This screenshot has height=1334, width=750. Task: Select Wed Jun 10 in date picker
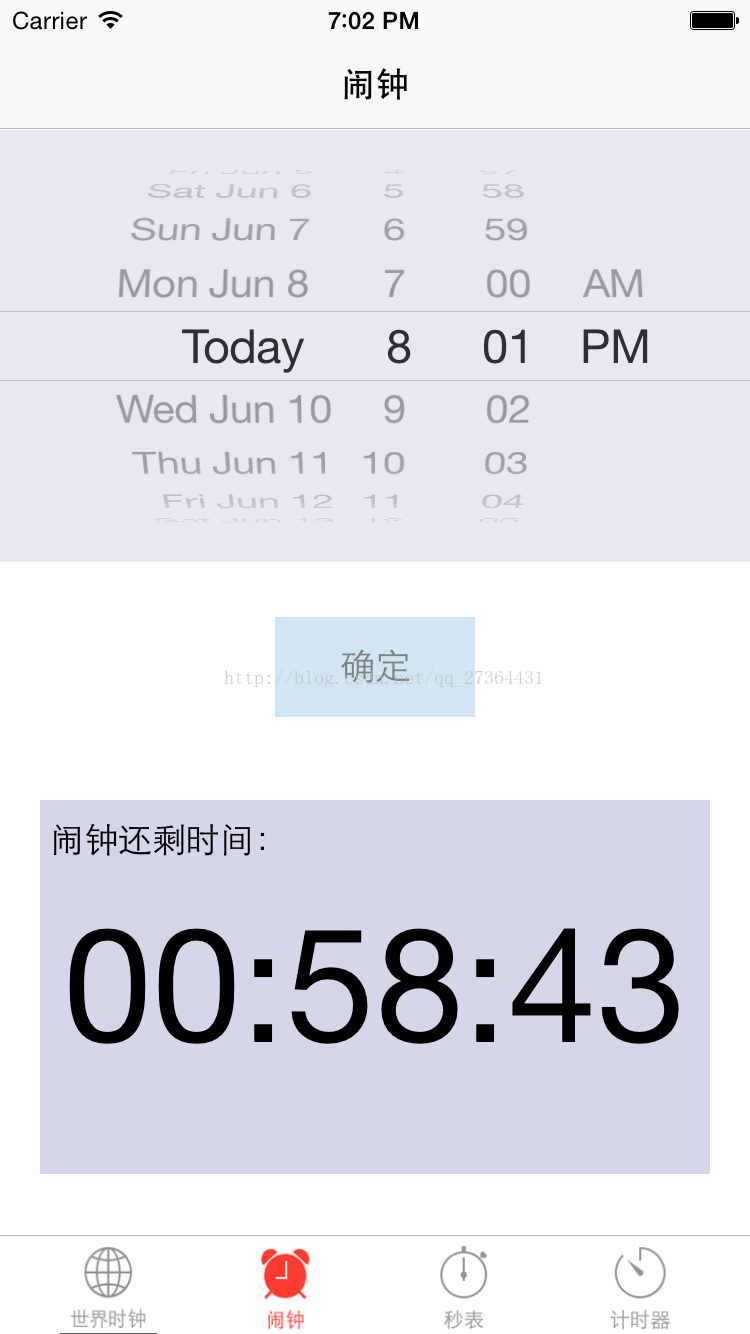(x=224, y=410)
